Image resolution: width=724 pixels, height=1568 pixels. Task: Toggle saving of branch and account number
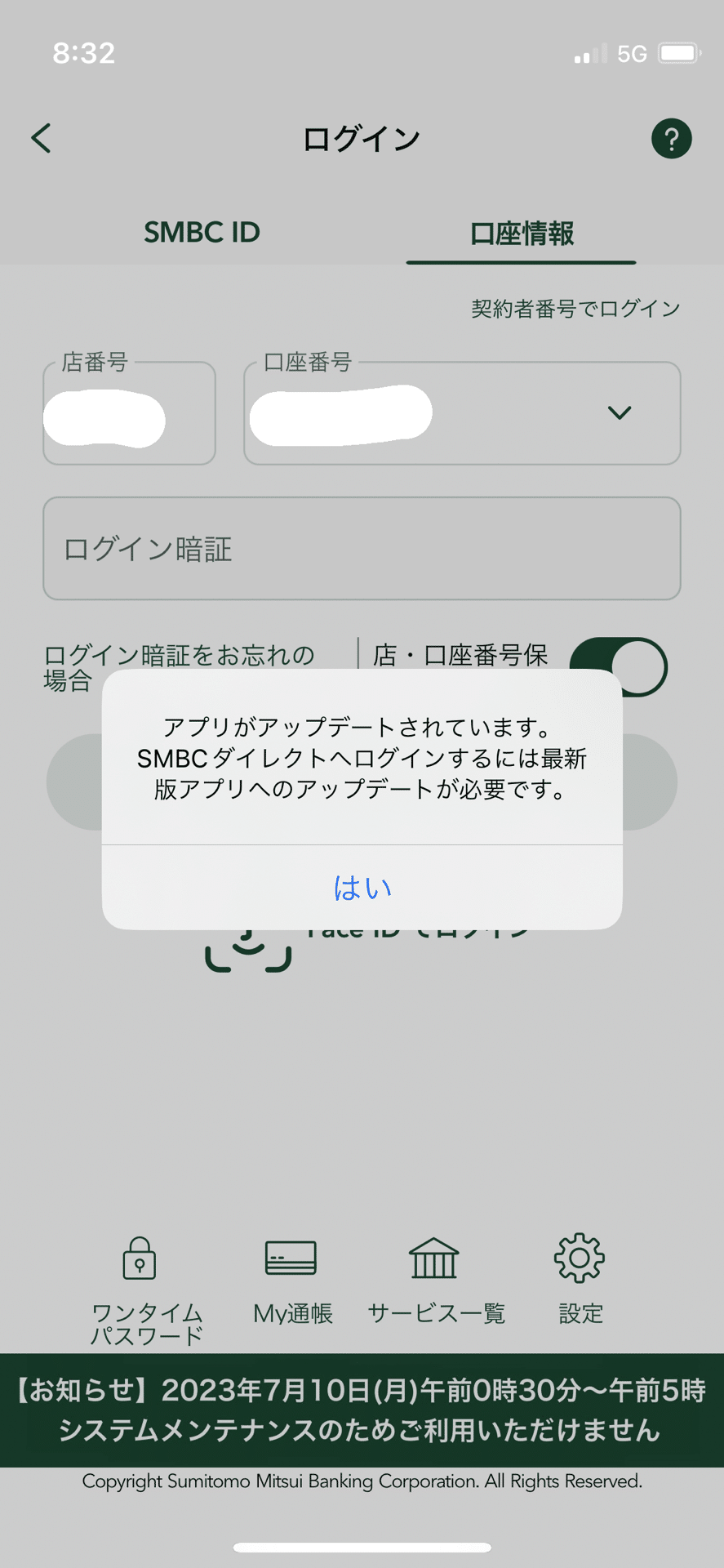point(619,666)
